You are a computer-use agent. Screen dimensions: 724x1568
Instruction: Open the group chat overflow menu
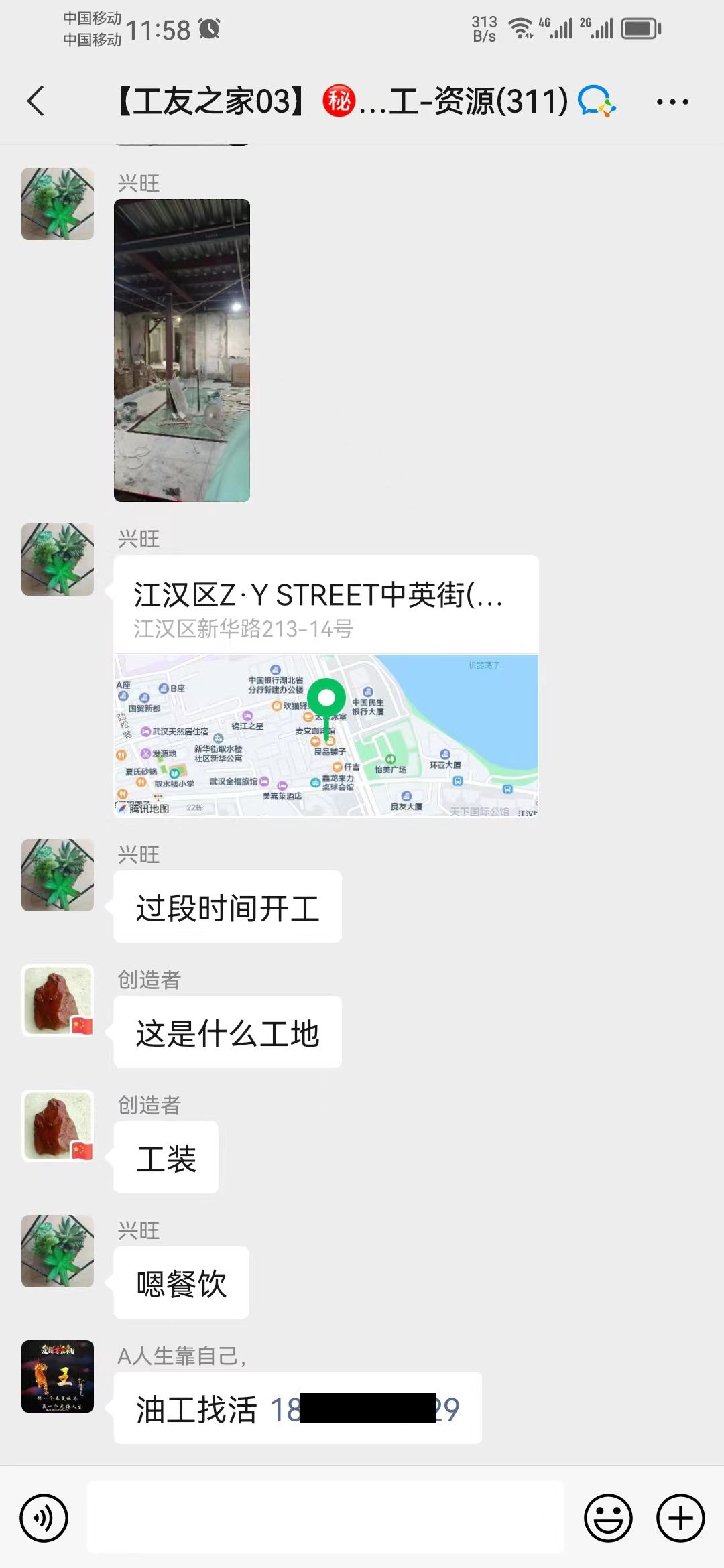pos(672,102)
